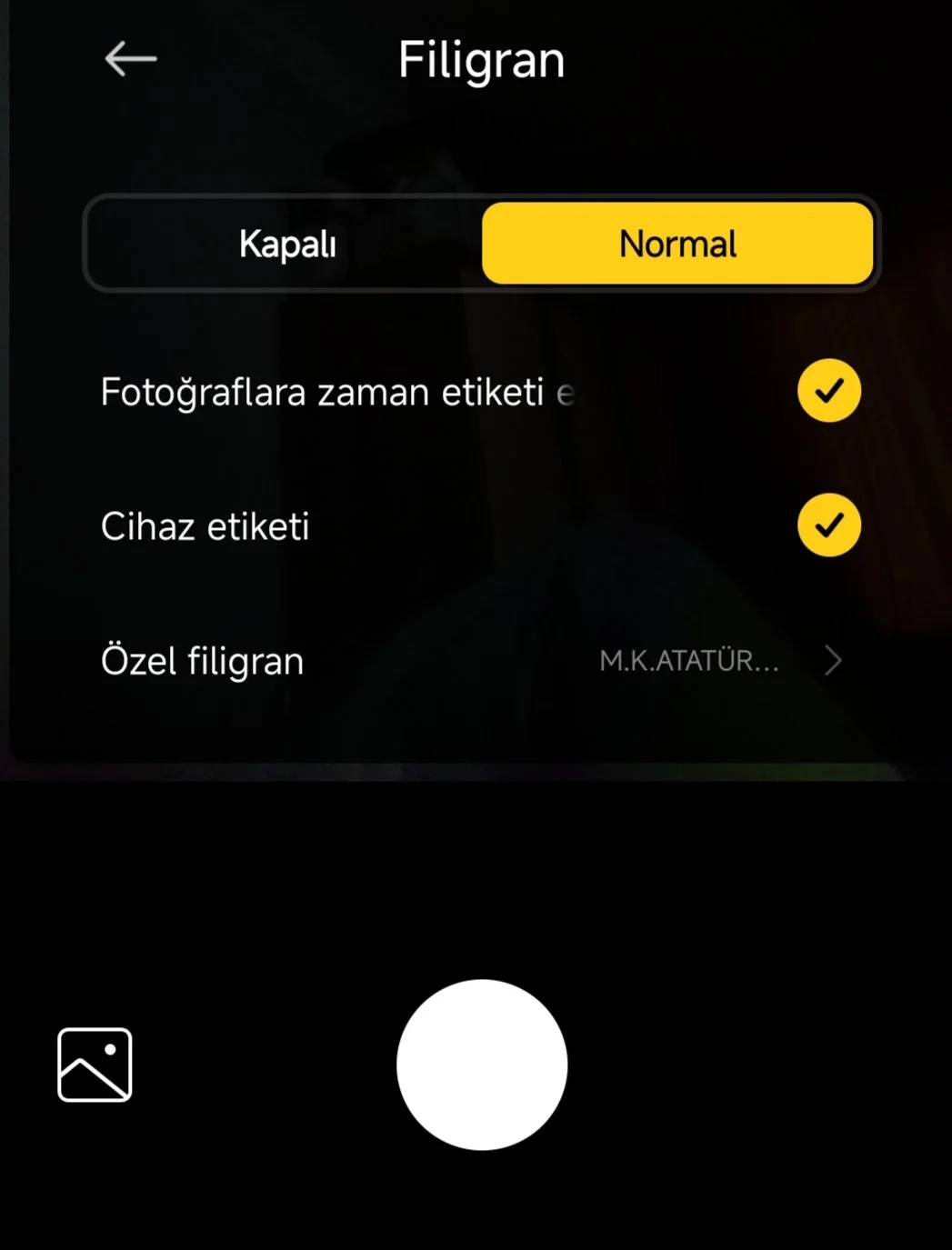Select the Normal watermark mode
This screenshot has width=952, height=1250.
677,244
